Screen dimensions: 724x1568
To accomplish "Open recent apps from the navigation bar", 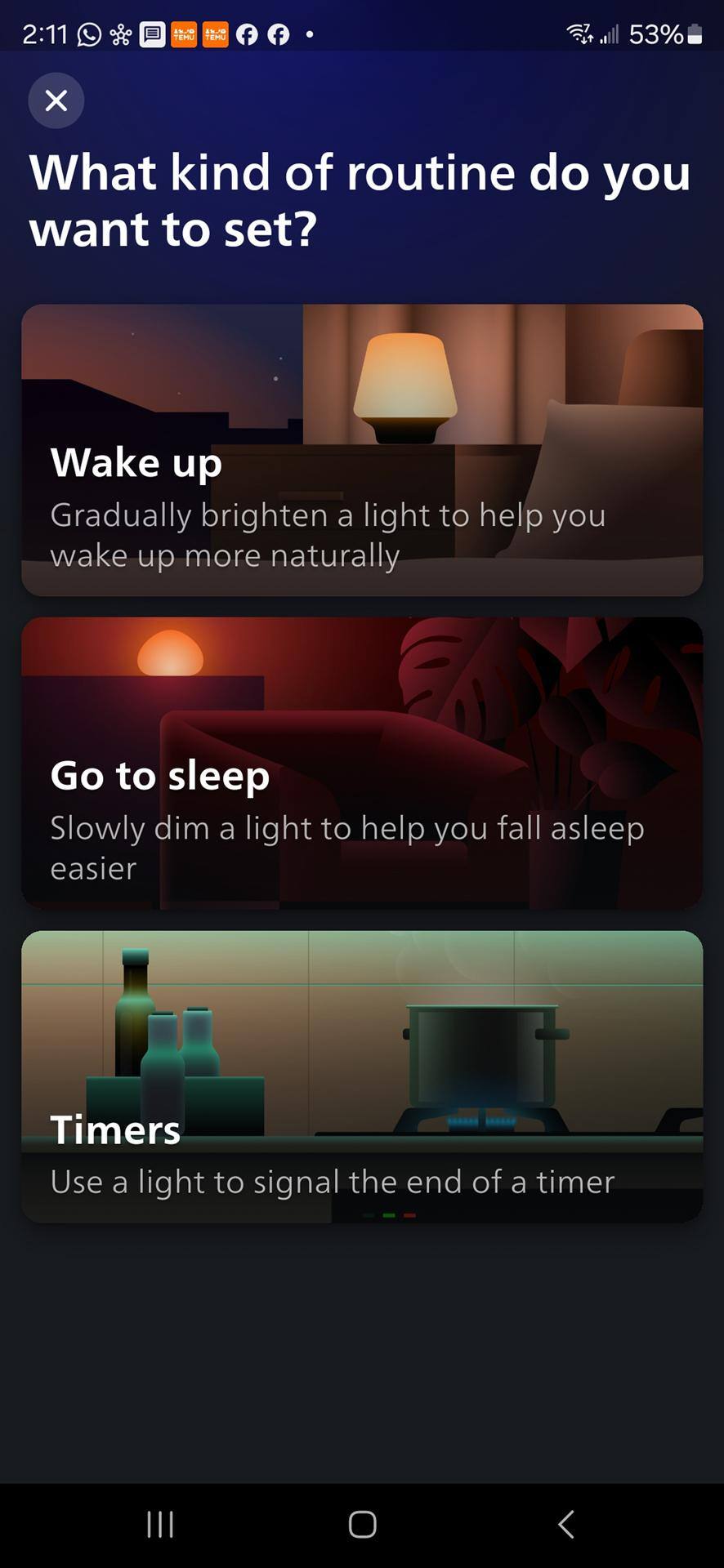I will [159, 1524].
